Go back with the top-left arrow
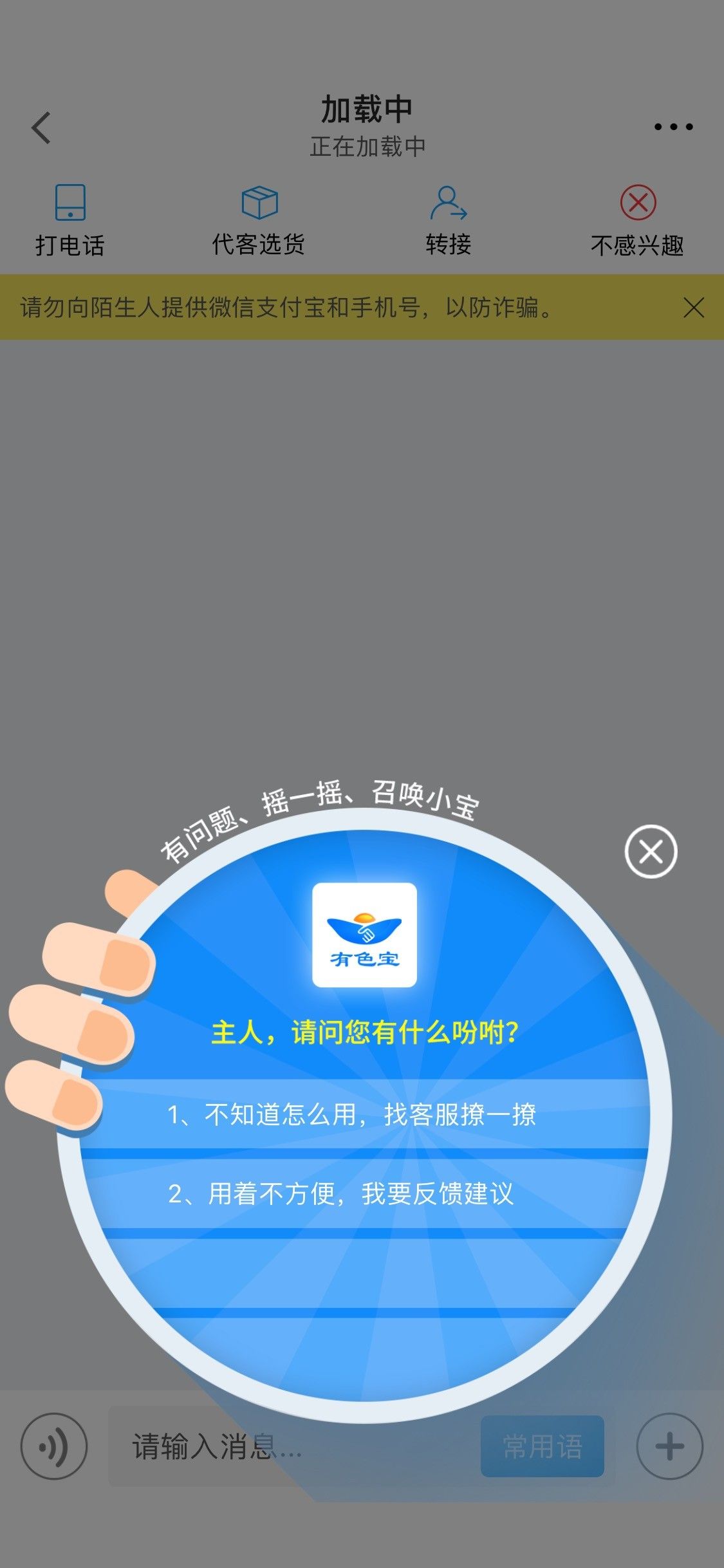This screenshot has width=724, height=1568. (x=41, y=127)
